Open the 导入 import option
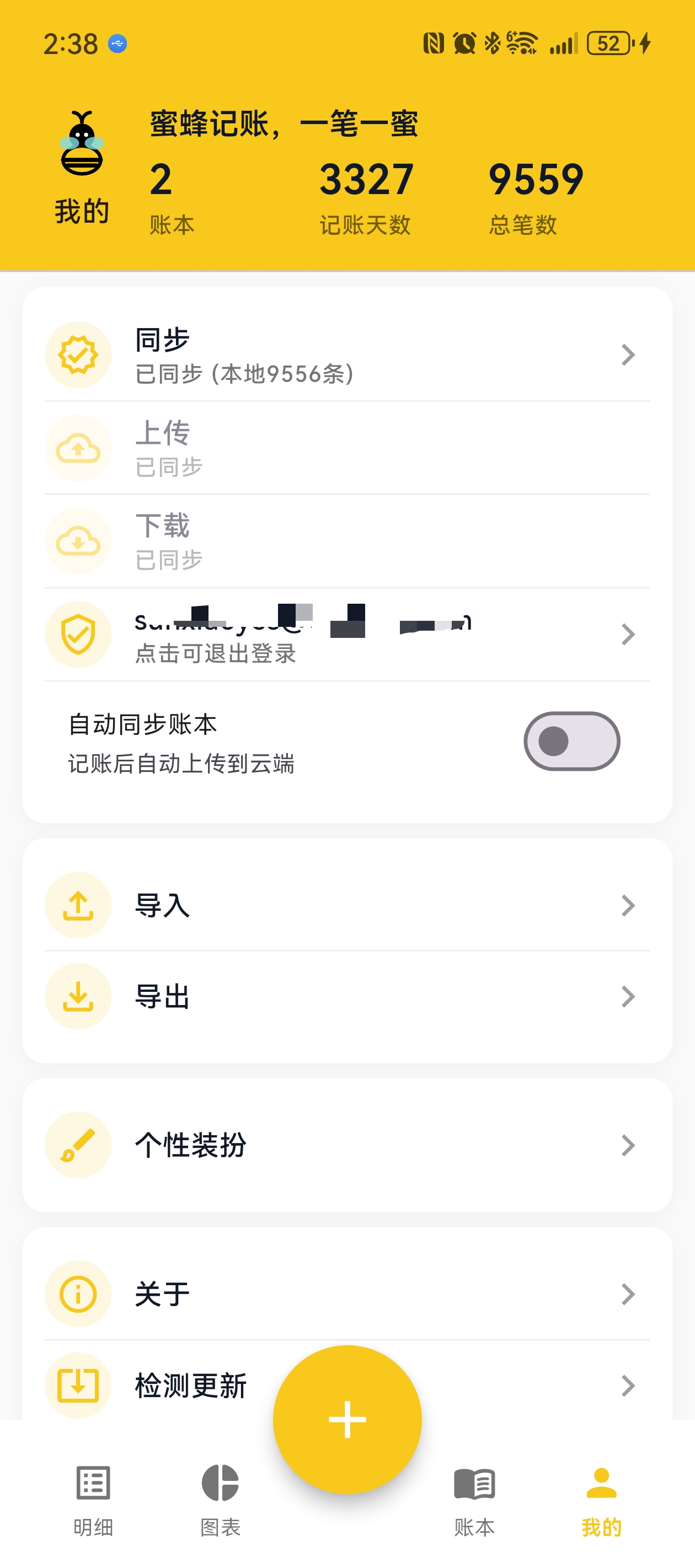695x1568 pixels. pos(347,905)
